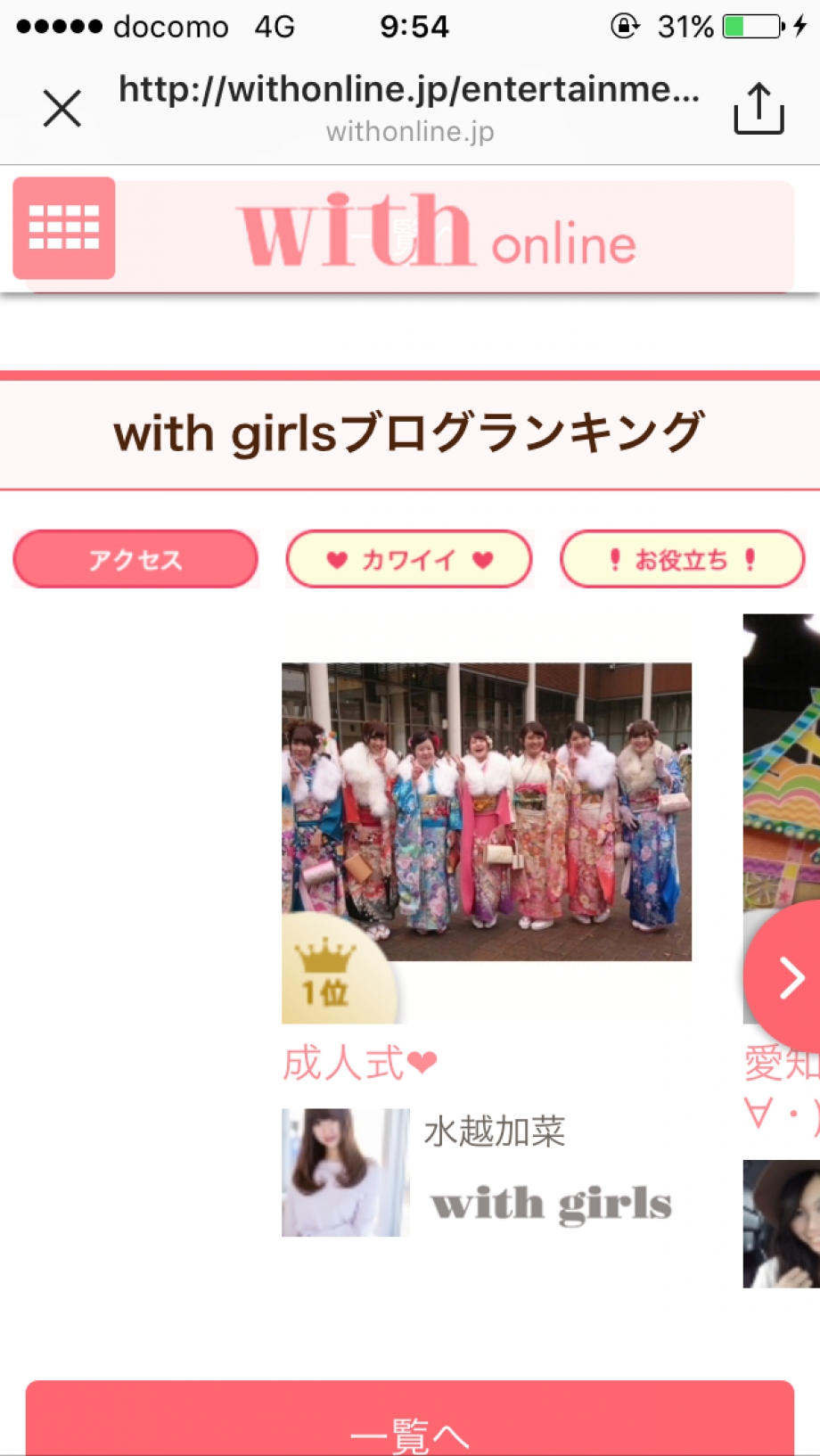Open the 1位 kimono photo post

487,811
